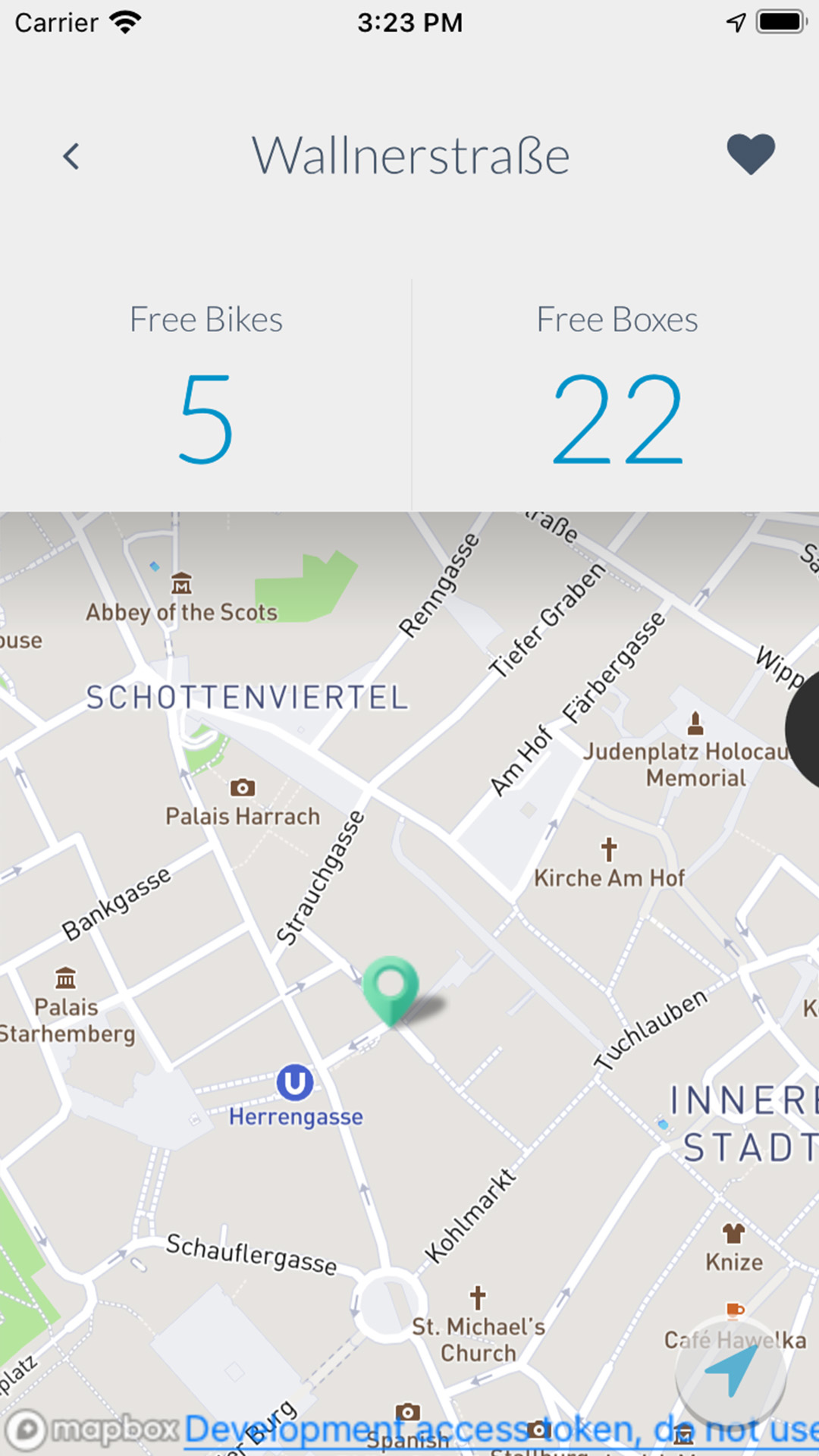Open the Mapbox logo attribution
This screenshot has height=1456, width=819.
(93, 1429)
